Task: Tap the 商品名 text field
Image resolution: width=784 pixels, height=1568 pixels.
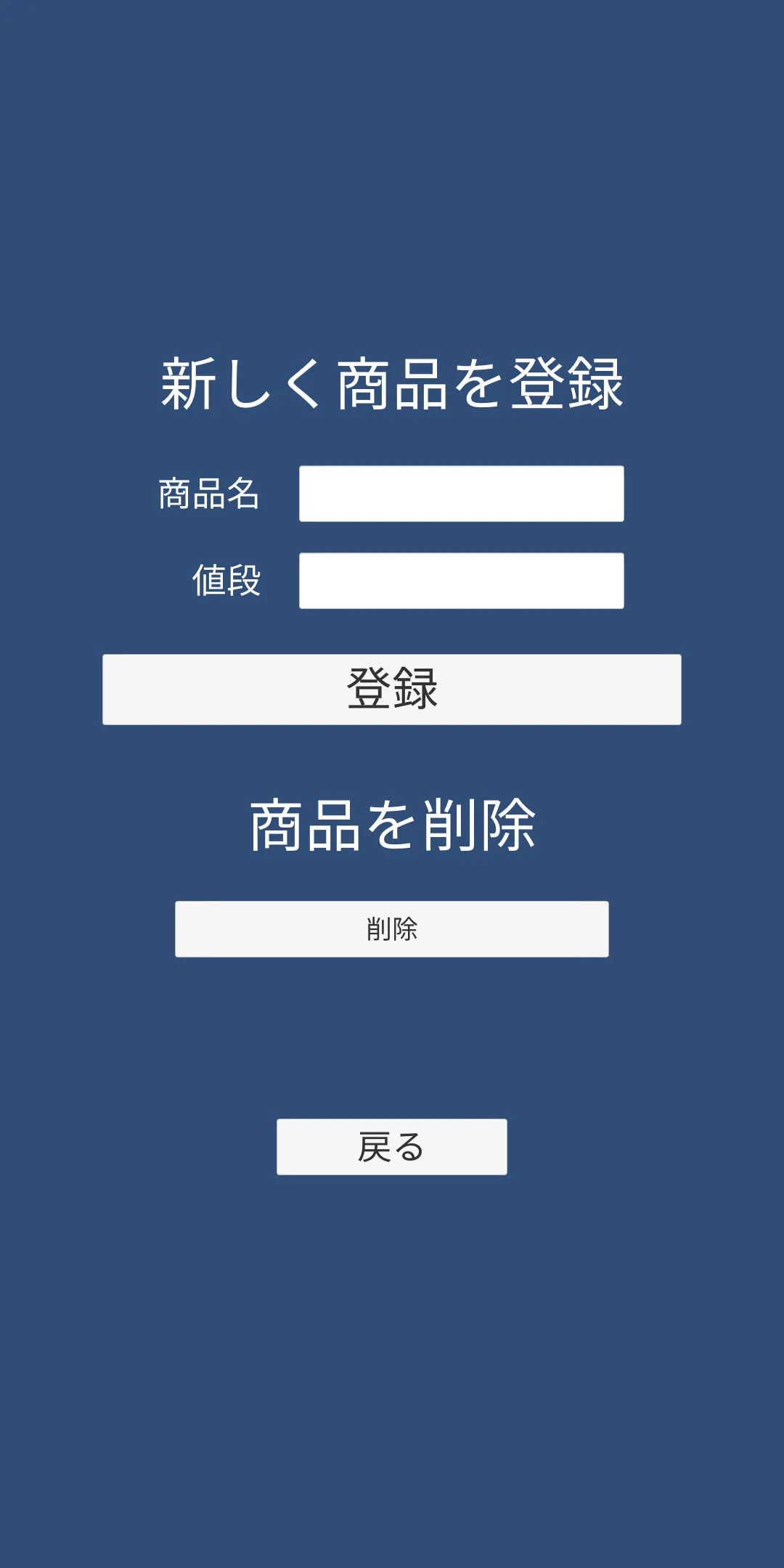Action: coord(461,494)
